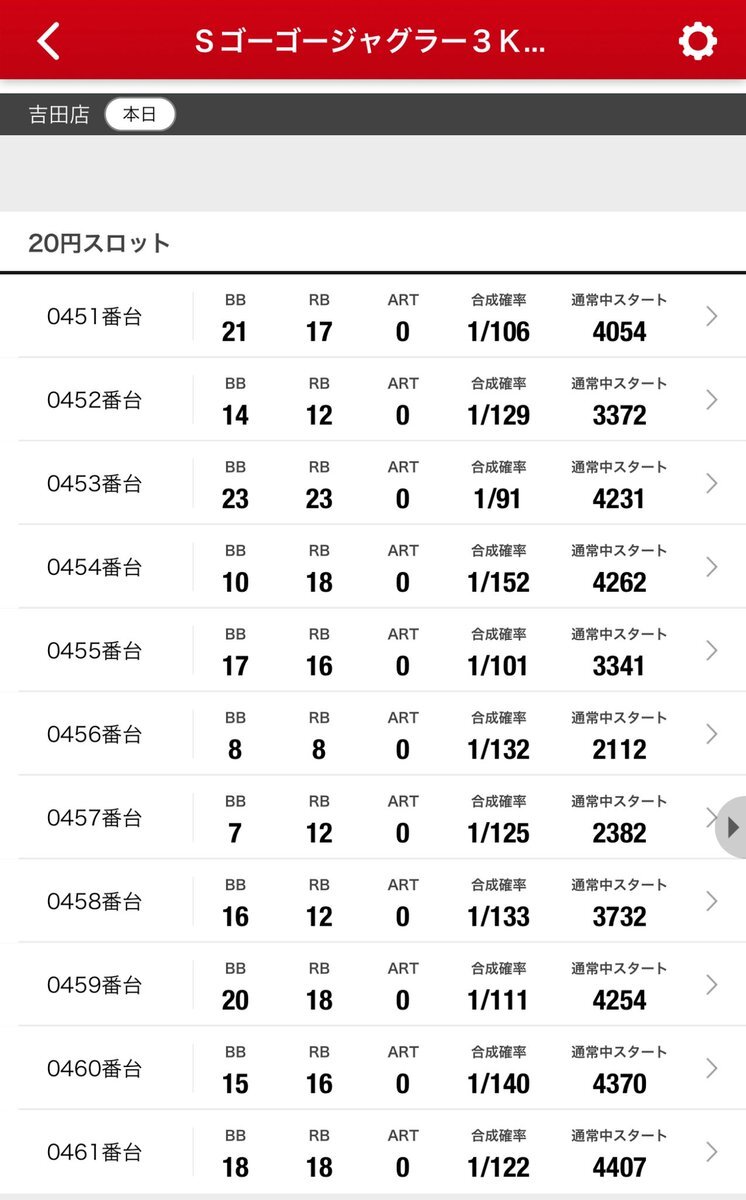Open machine 0455番台
This screenshot has height=1200, width=746.
click(x=373, y=650)
